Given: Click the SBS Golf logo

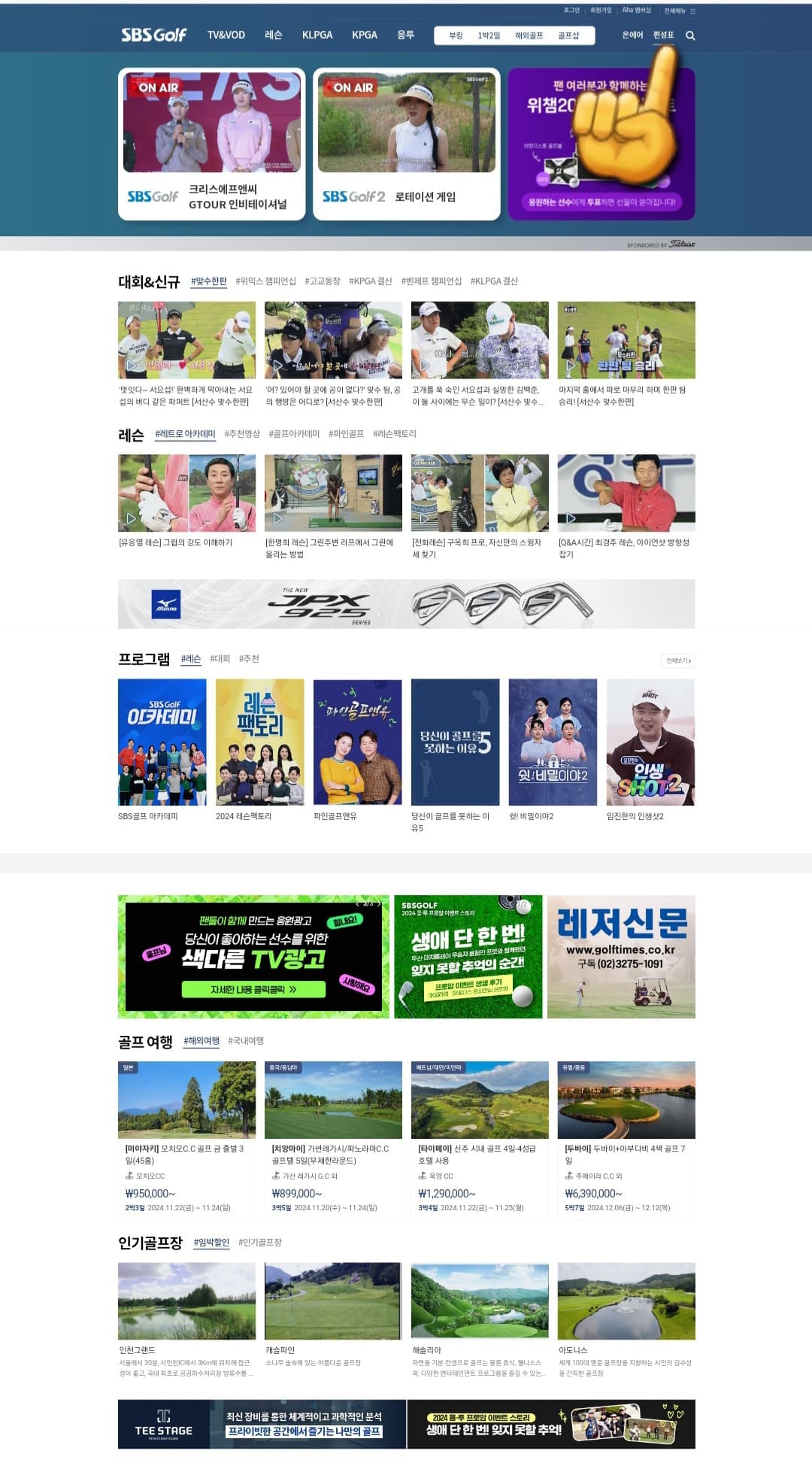Looking at the screenshot, I should [x=154, y=35].
